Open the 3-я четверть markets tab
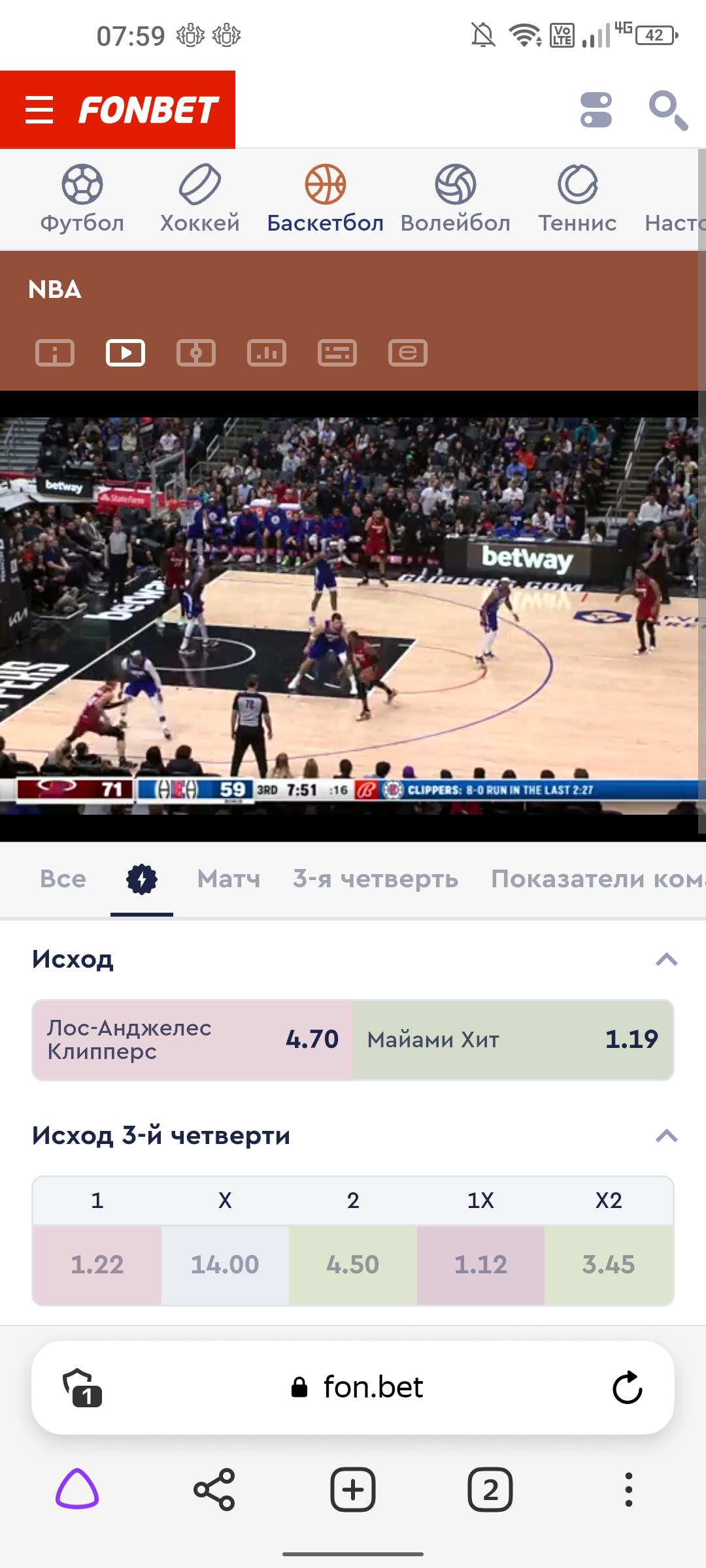Screen dimensions: 706x1568 [375, 879]
